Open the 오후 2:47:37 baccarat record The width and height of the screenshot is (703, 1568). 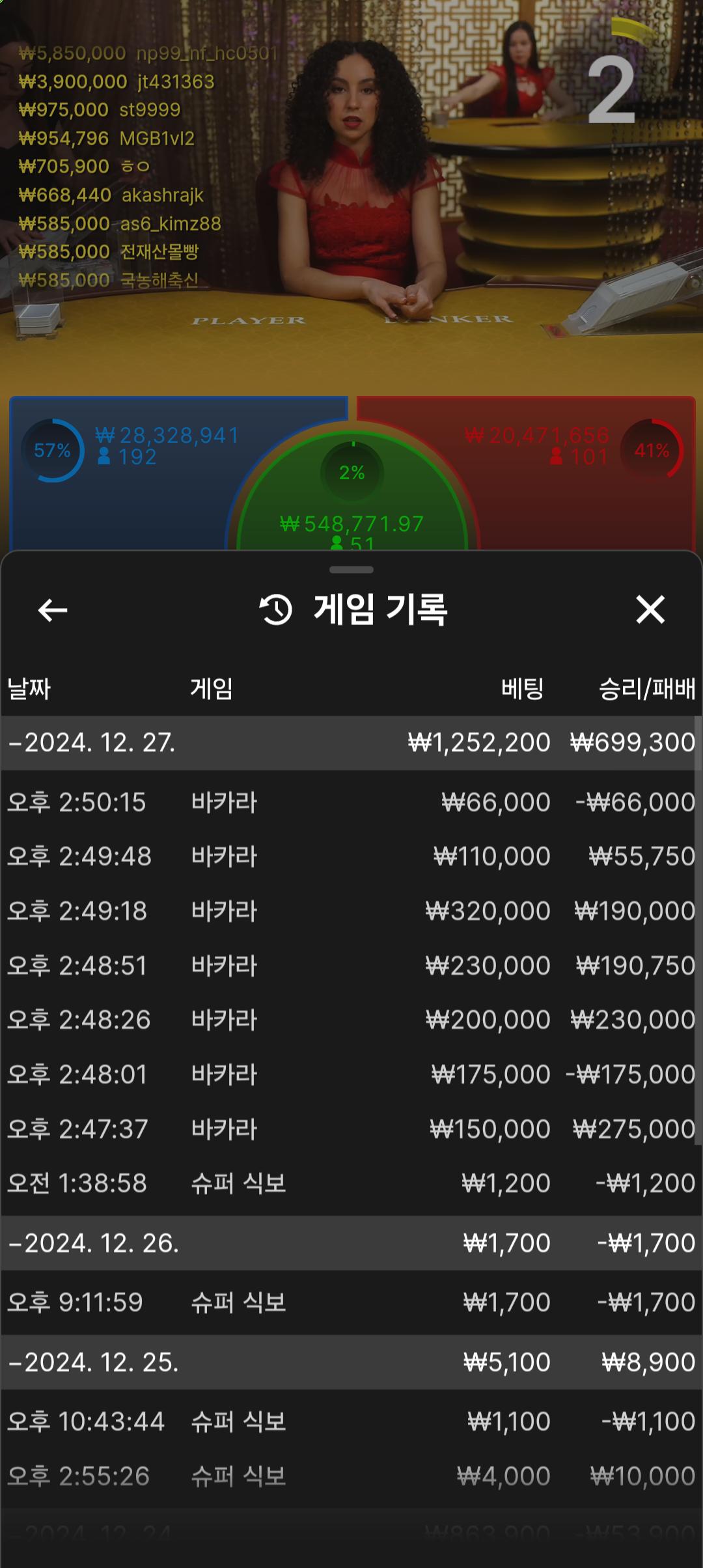coord(351,1129)
